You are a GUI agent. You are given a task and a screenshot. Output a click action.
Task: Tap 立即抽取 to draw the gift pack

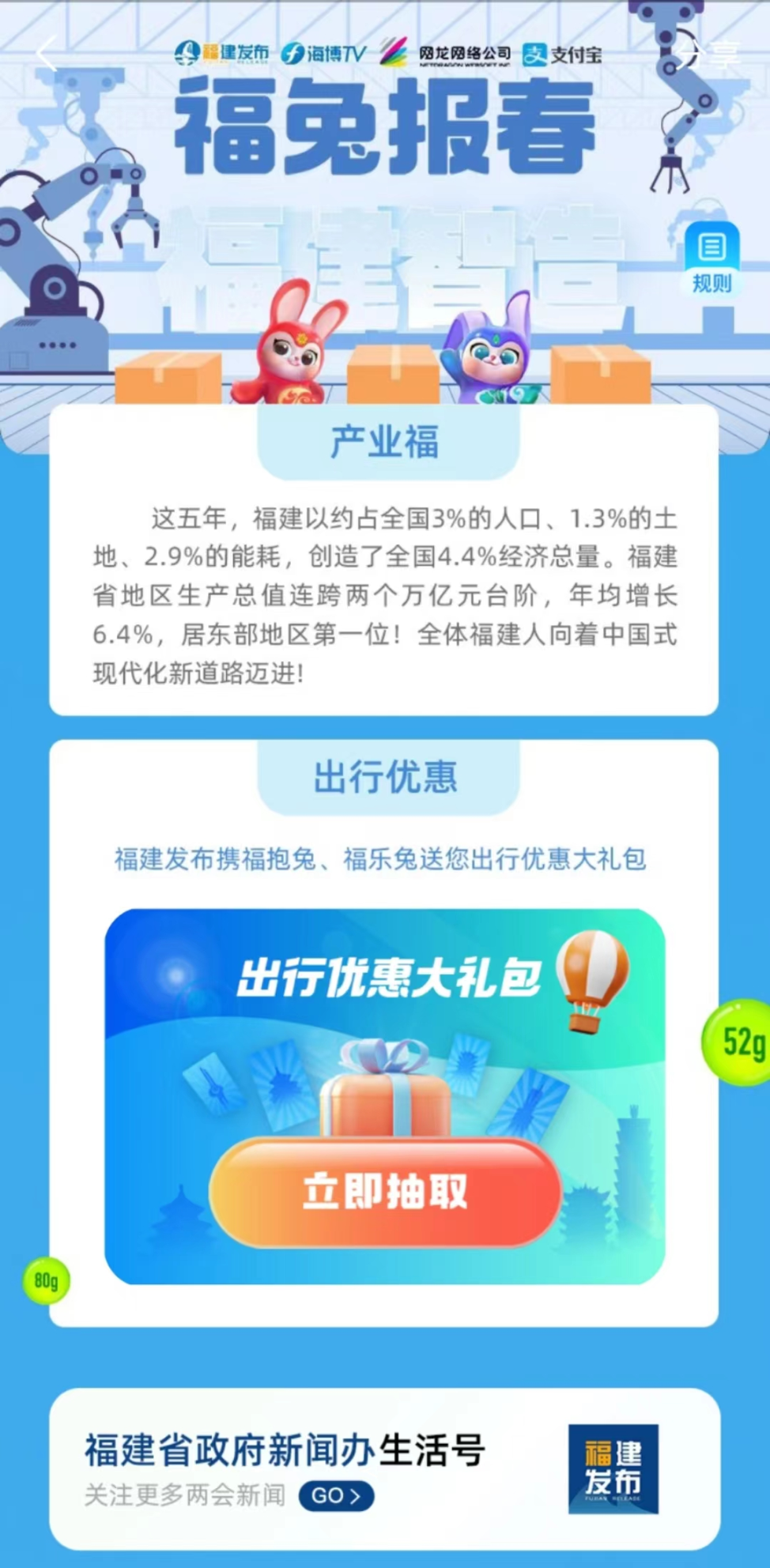385,1192
